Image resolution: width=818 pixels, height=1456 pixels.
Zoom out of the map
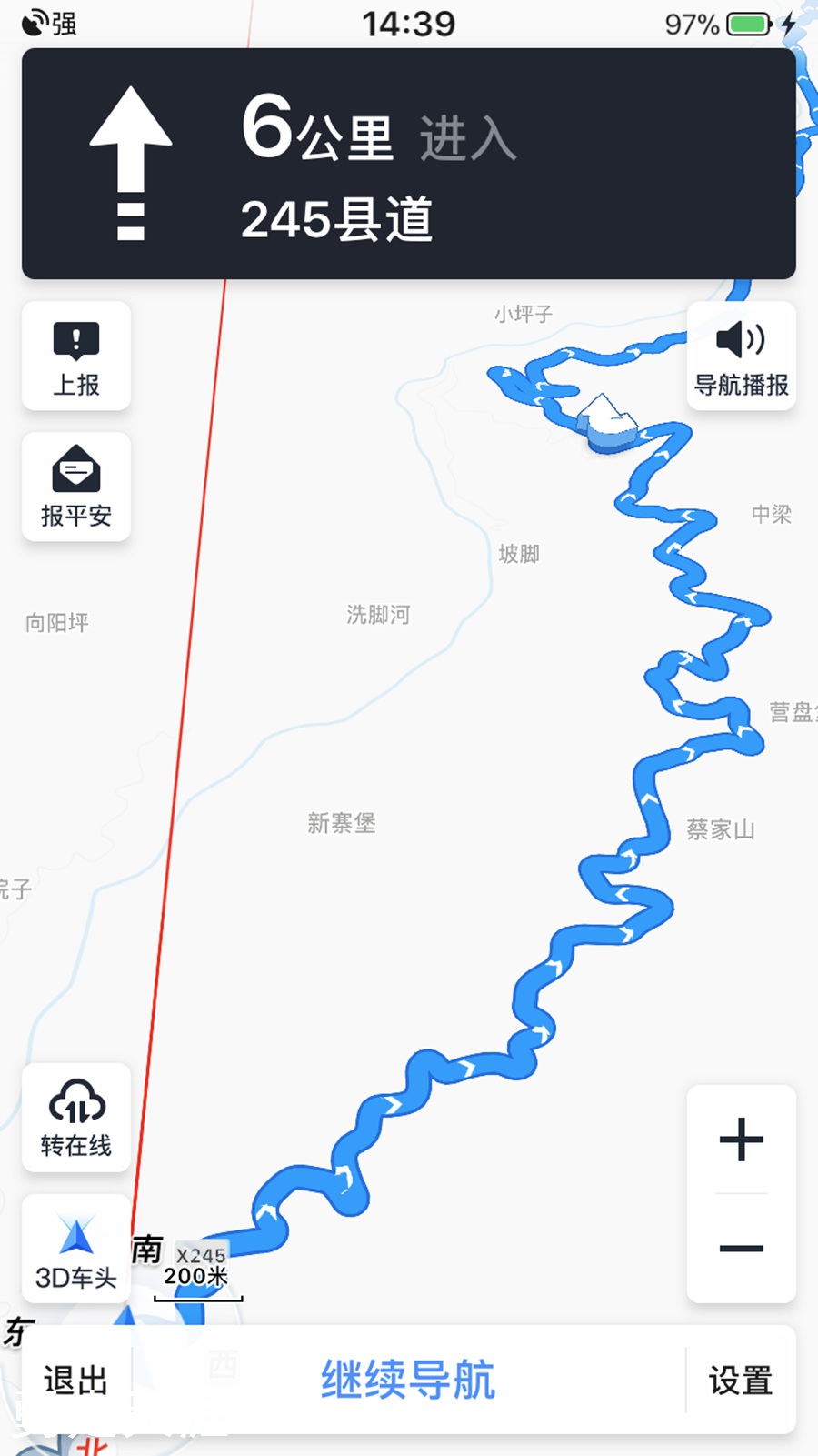coord(741,1248)
